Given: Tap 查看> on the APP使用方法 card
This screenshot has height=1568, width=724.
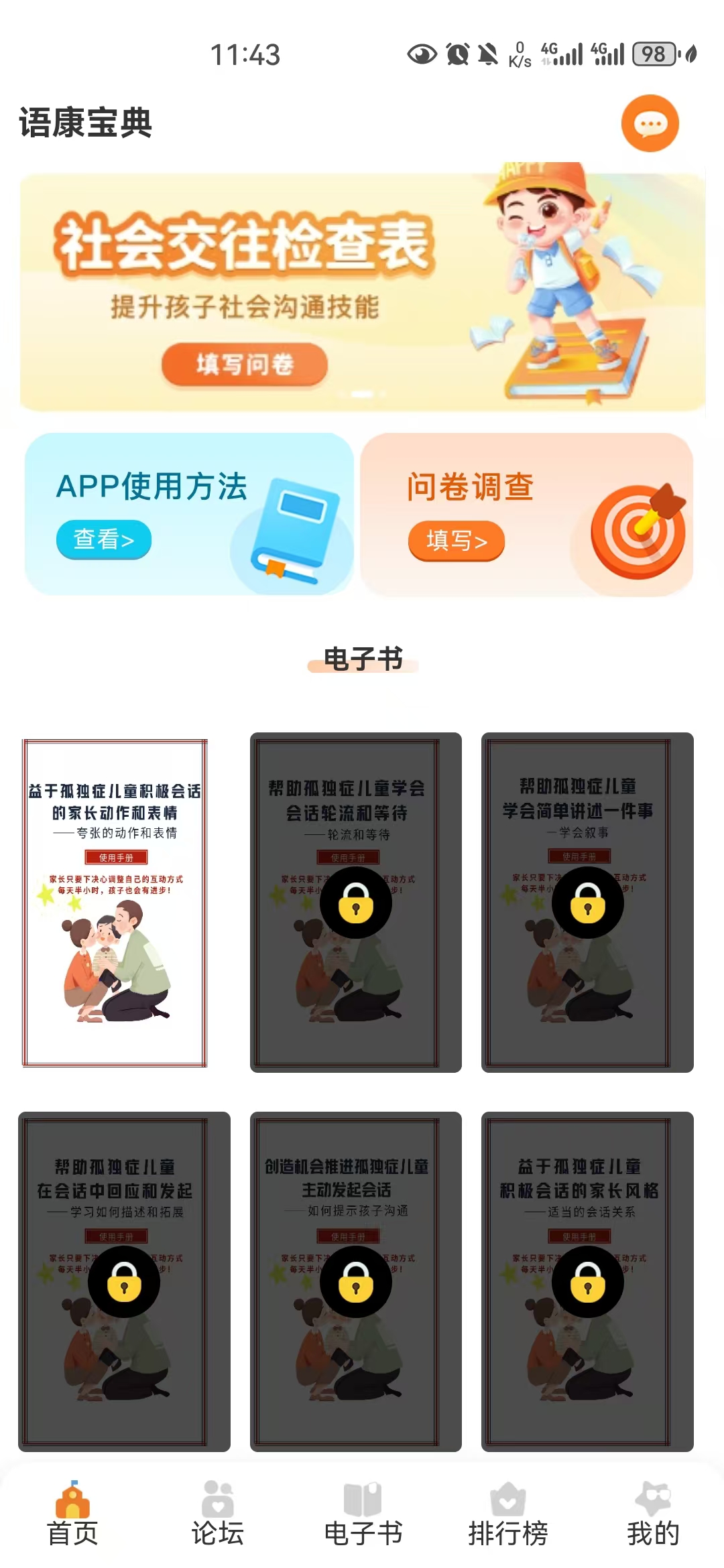Looking at the screenshot, I should [103, 539].
